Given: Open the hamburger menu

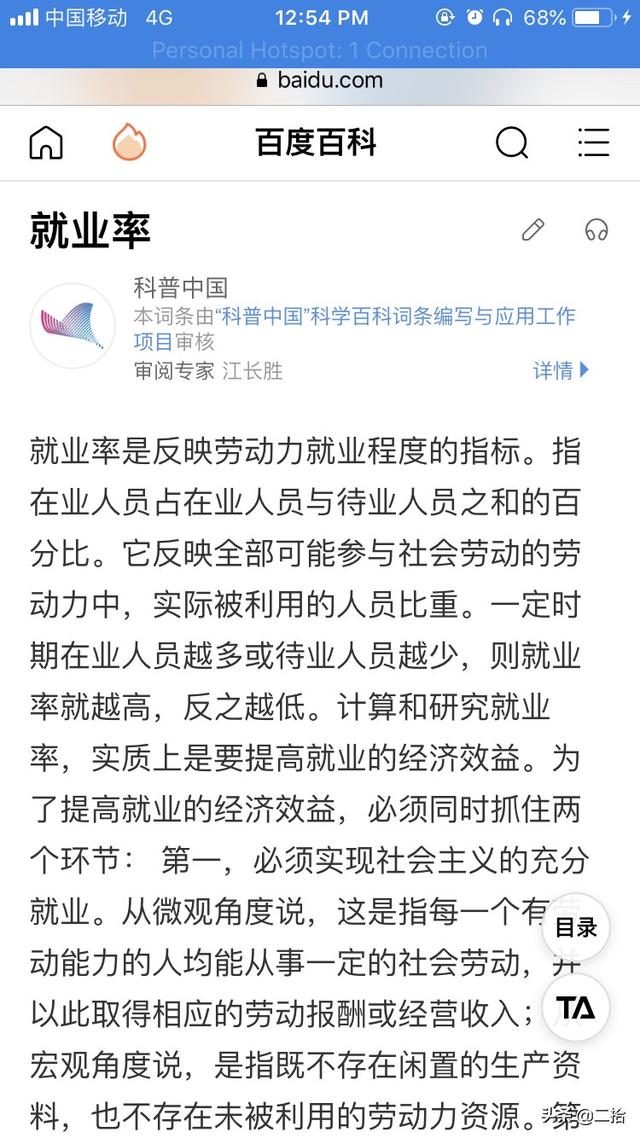Looking at the screenshot, I should point(594,143).
